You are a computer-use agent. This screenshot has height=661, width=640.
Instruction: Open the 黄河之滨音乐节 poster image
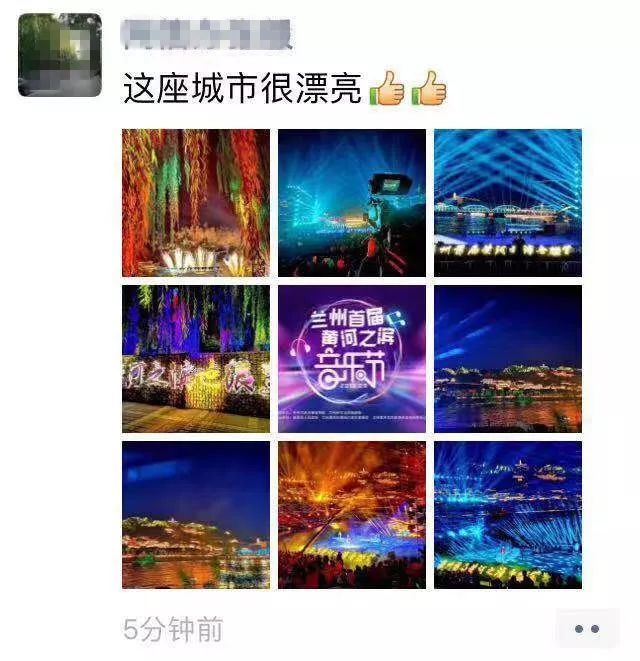[352, 359]
